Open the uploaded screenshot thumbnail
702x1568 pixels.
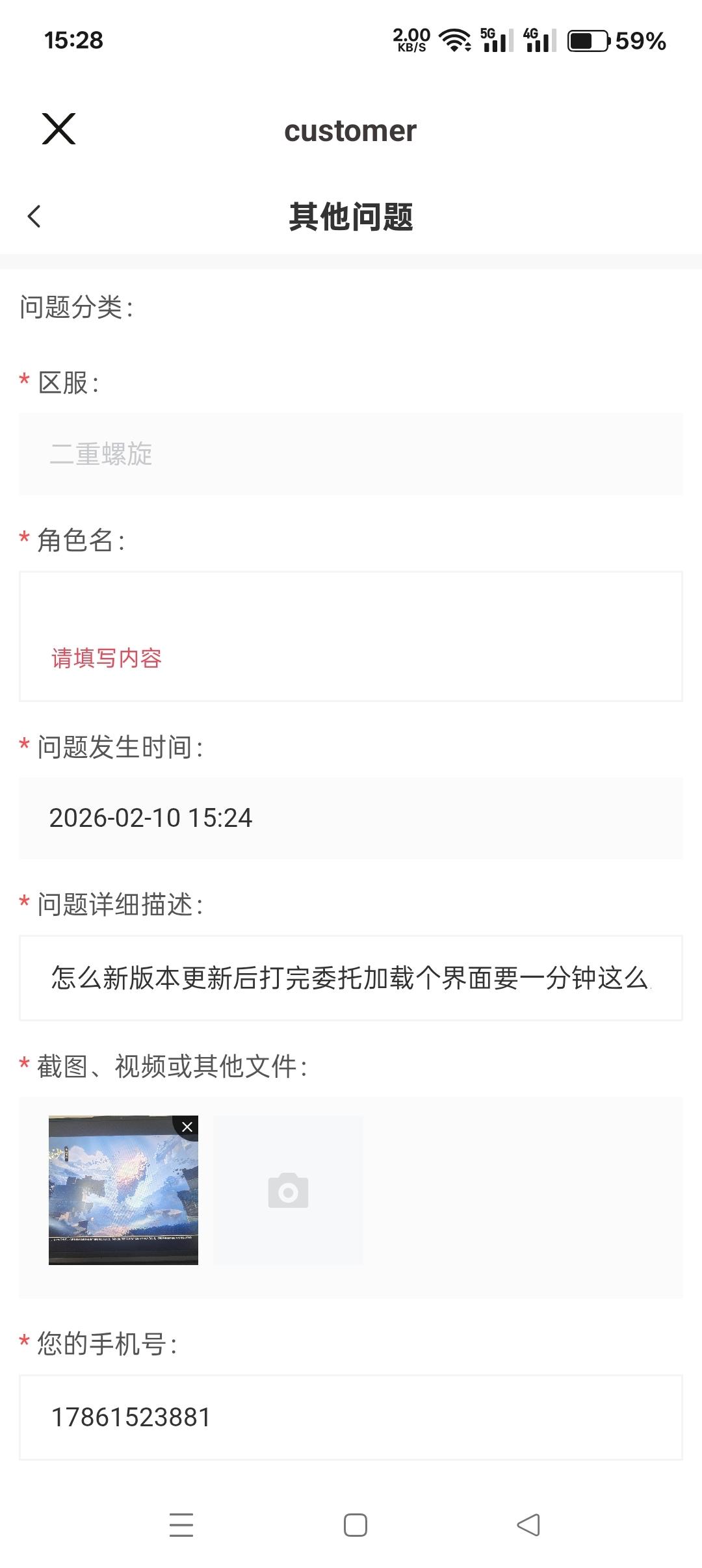point(117,1196)
